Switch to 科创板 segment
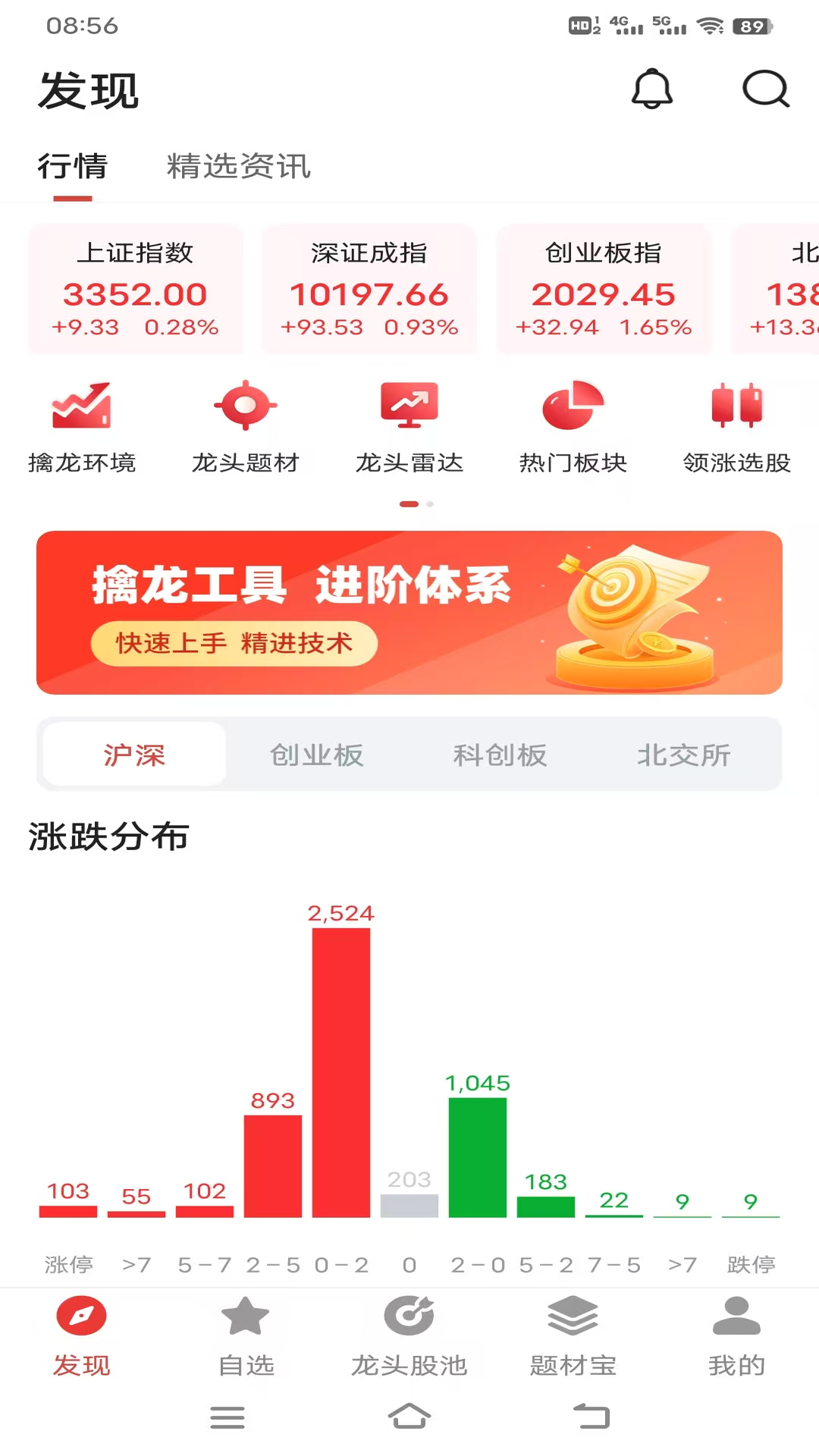819x1456 pixels. coord(500,755)
